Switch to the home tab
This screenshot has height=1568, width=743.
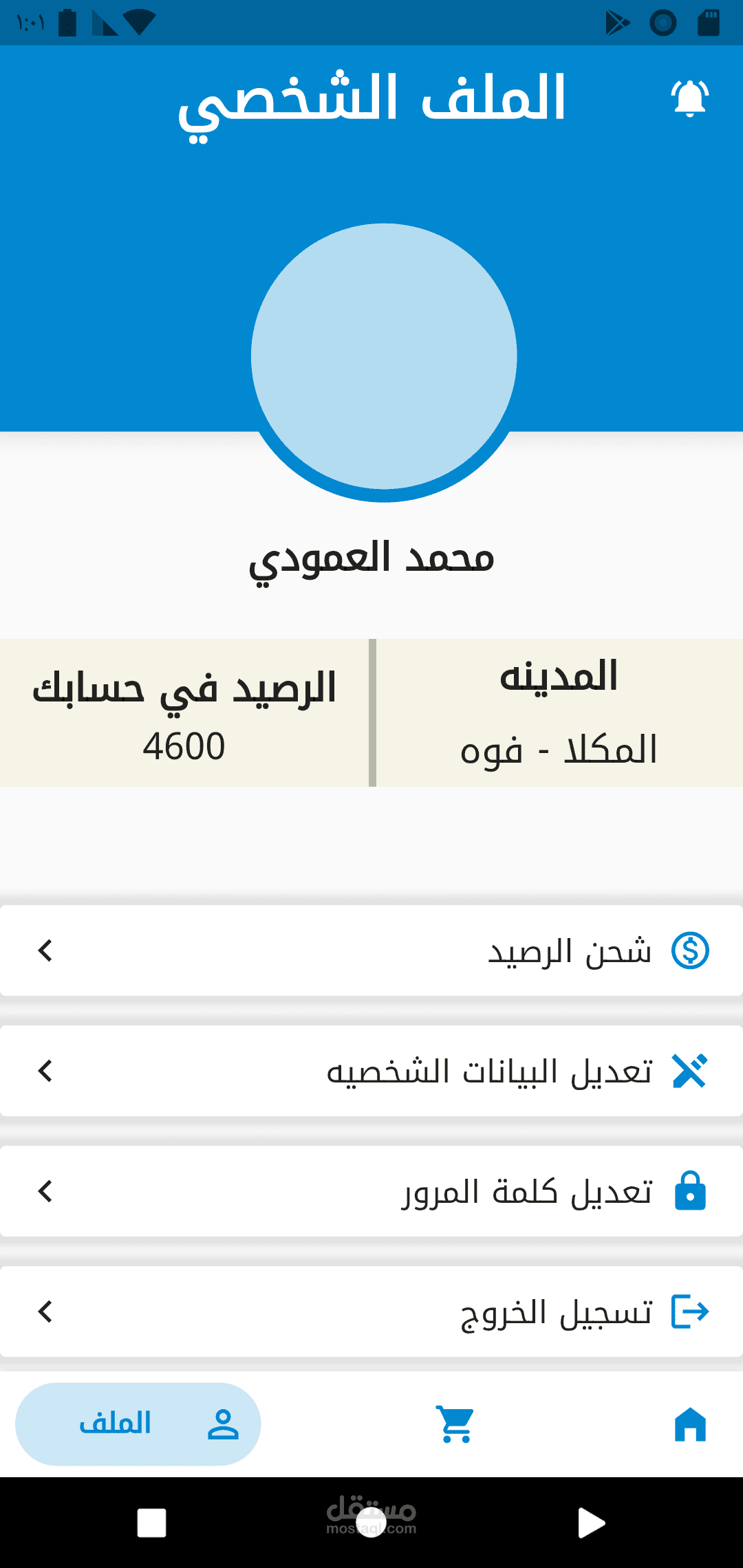(690, 1424)
